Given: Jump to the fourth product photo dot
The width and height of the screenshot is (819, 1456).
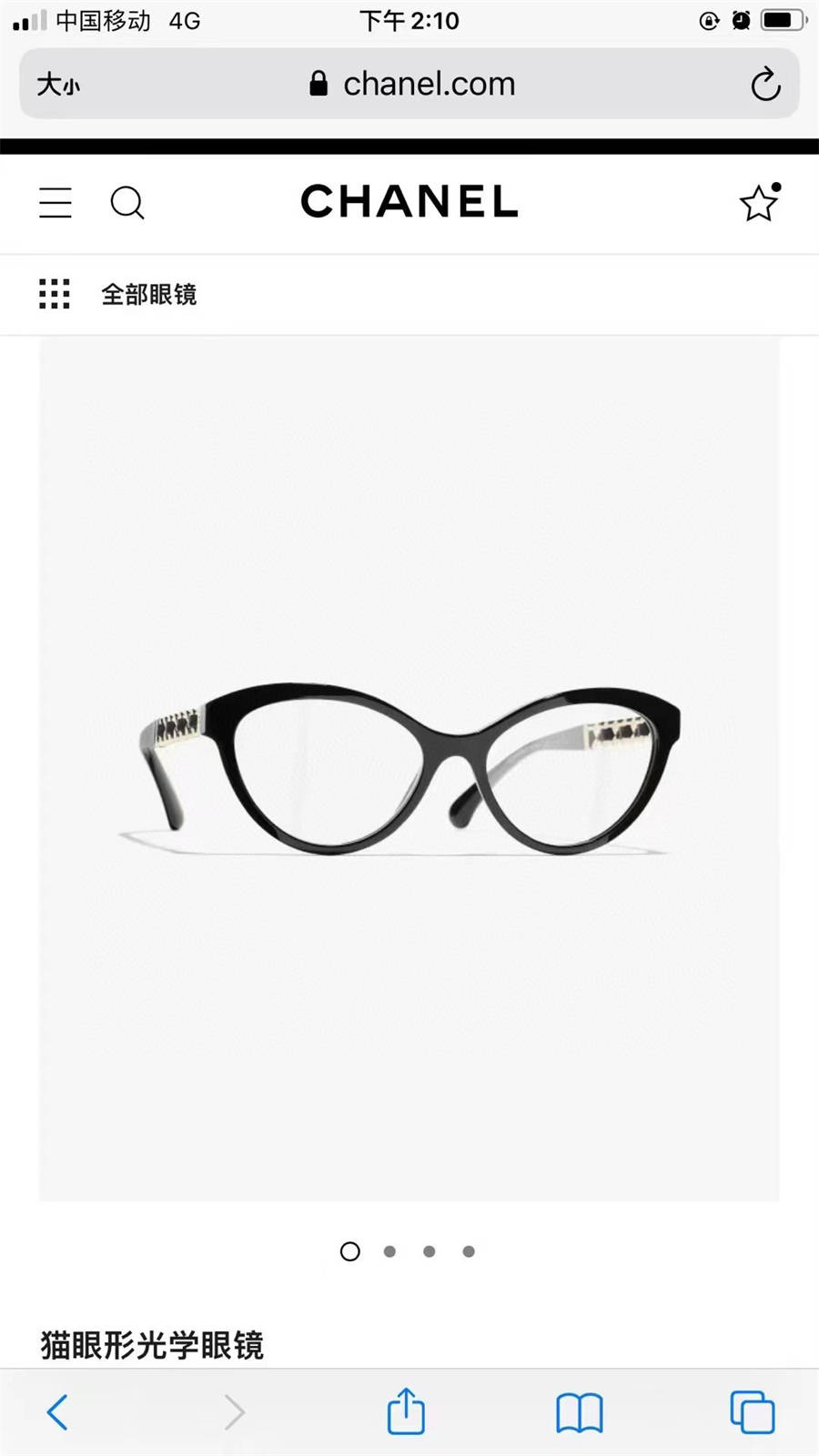Looking at the screenshot, I should pos(469,1251).
